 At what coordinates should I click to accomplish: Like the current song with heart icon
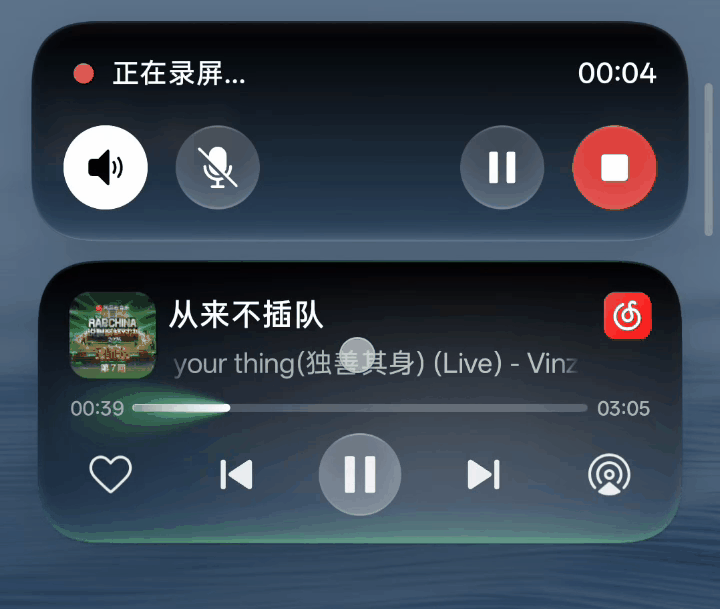[110, 474]
